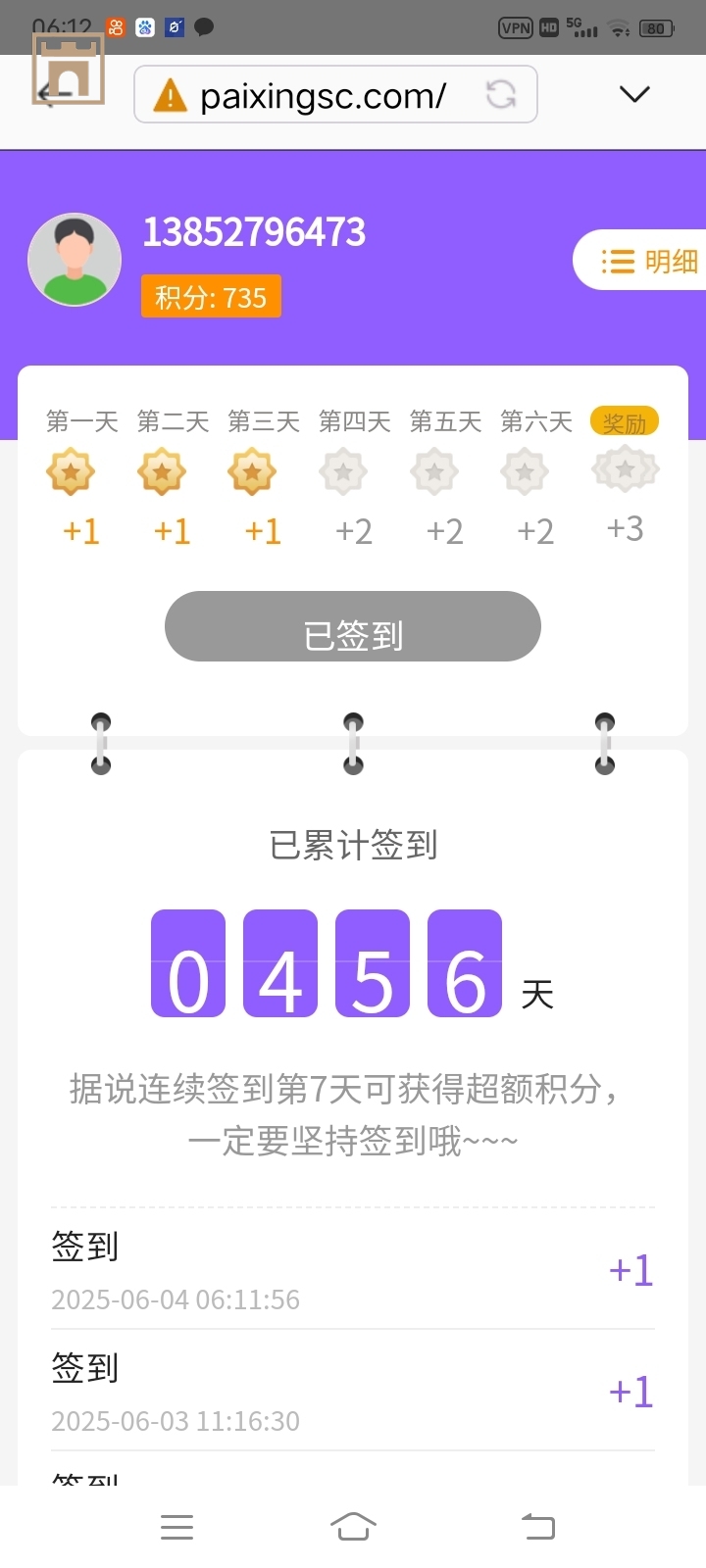Reload the page with refresh icon

501,95
